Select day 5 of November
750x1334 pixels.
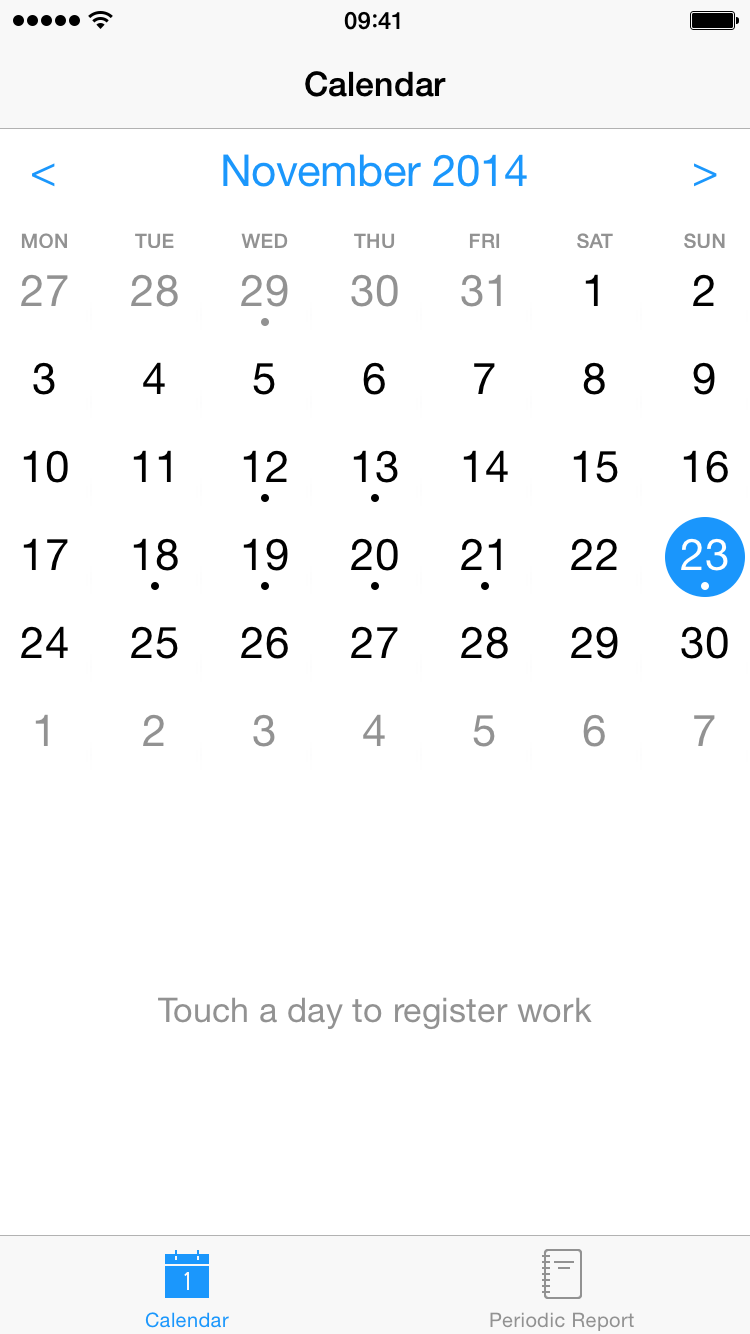265,380
